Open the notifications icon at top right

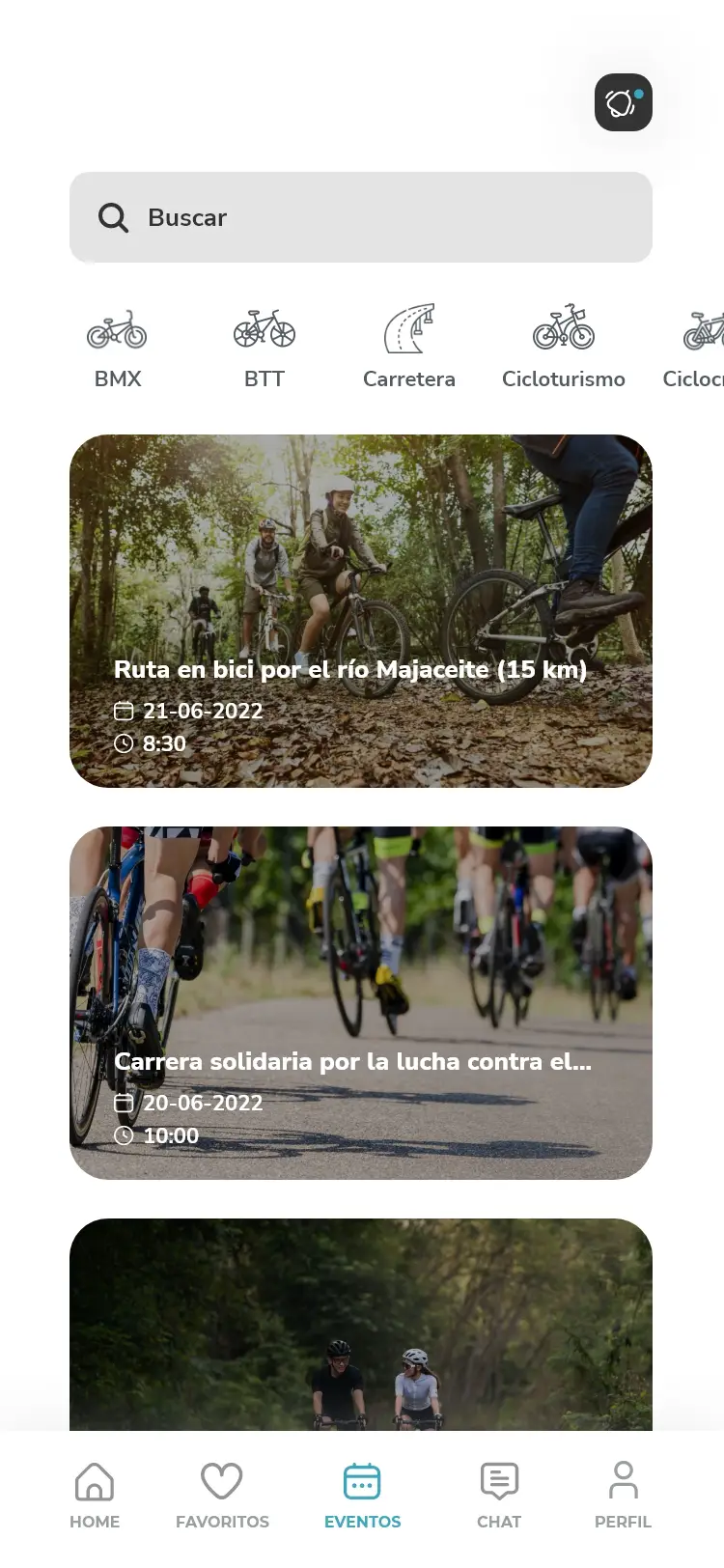point(623,102)
